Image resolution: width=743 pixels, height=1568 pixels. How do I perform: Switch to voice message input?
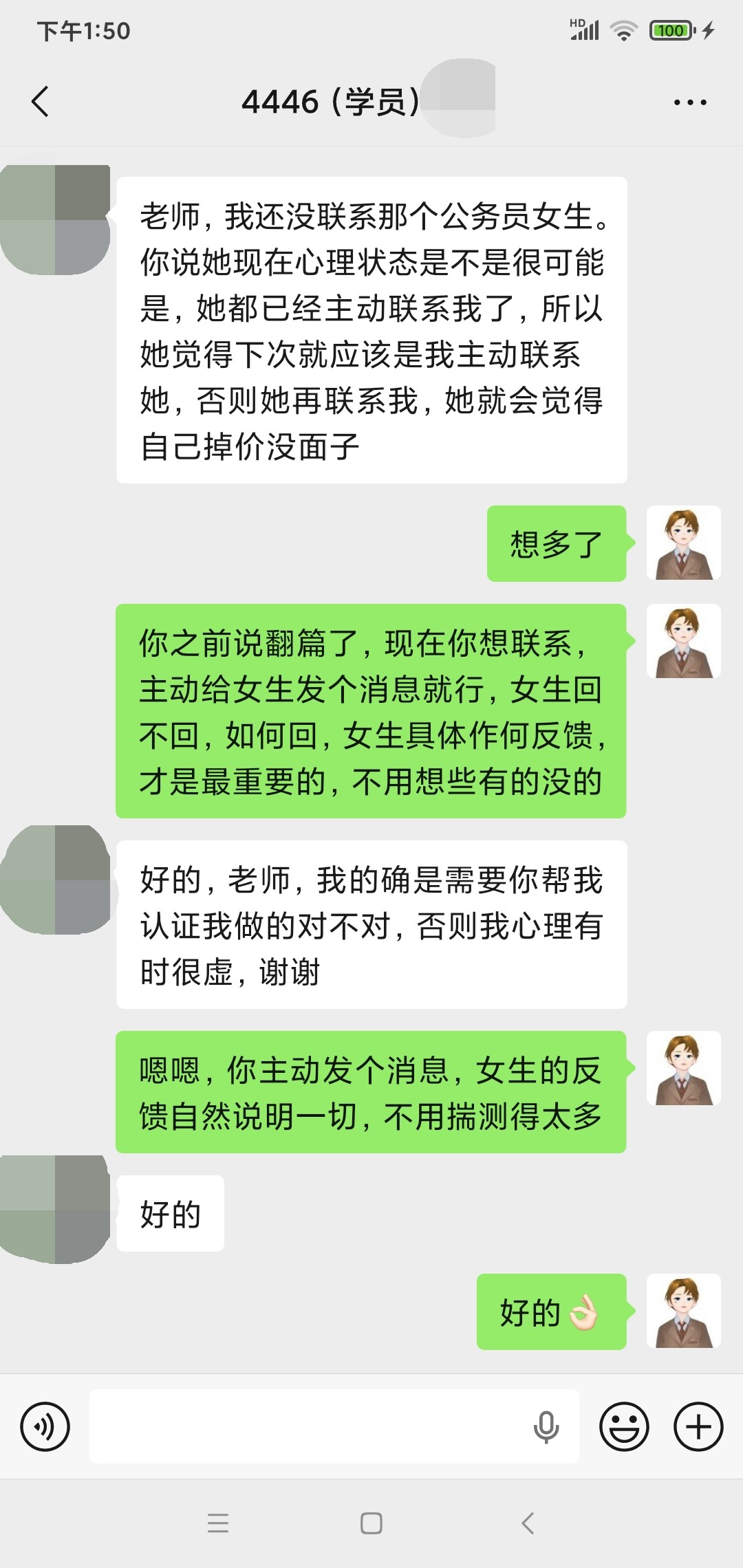pyautogui.click(x=45, y=1426)
